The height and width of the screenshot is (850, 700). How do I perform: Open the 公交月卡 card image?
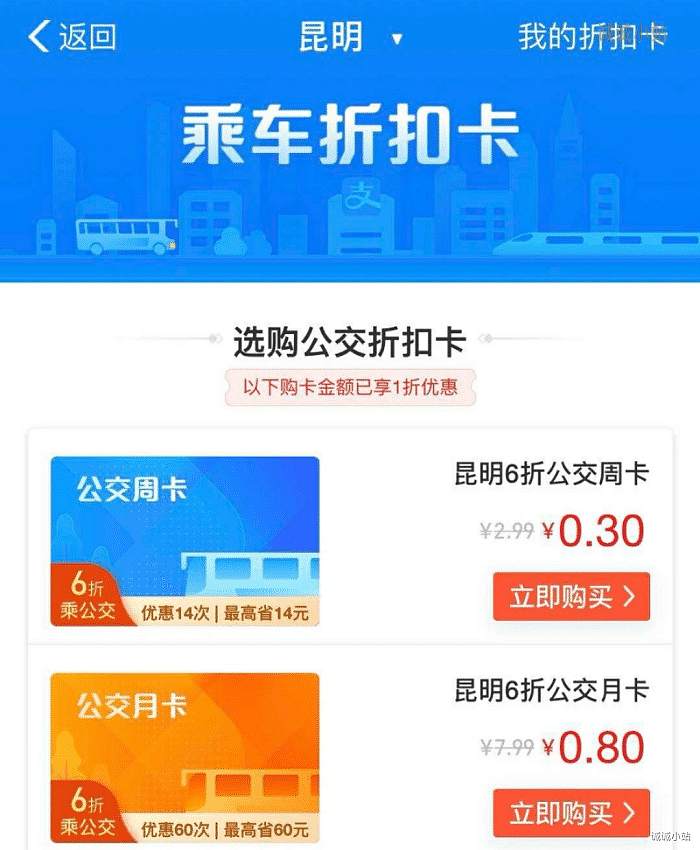point(185,757)
